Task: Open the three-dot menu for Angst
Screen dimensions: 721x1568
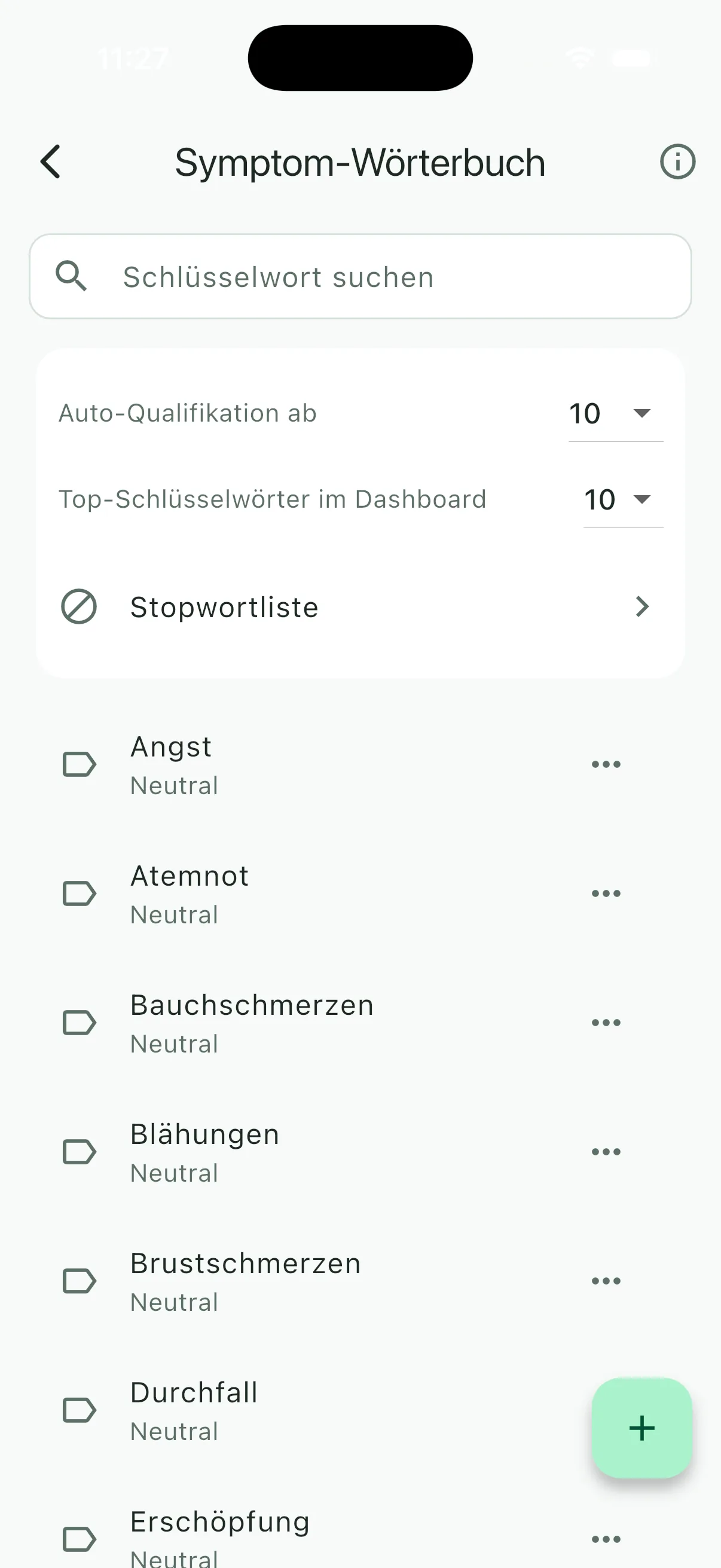Action: click(606, 764)
